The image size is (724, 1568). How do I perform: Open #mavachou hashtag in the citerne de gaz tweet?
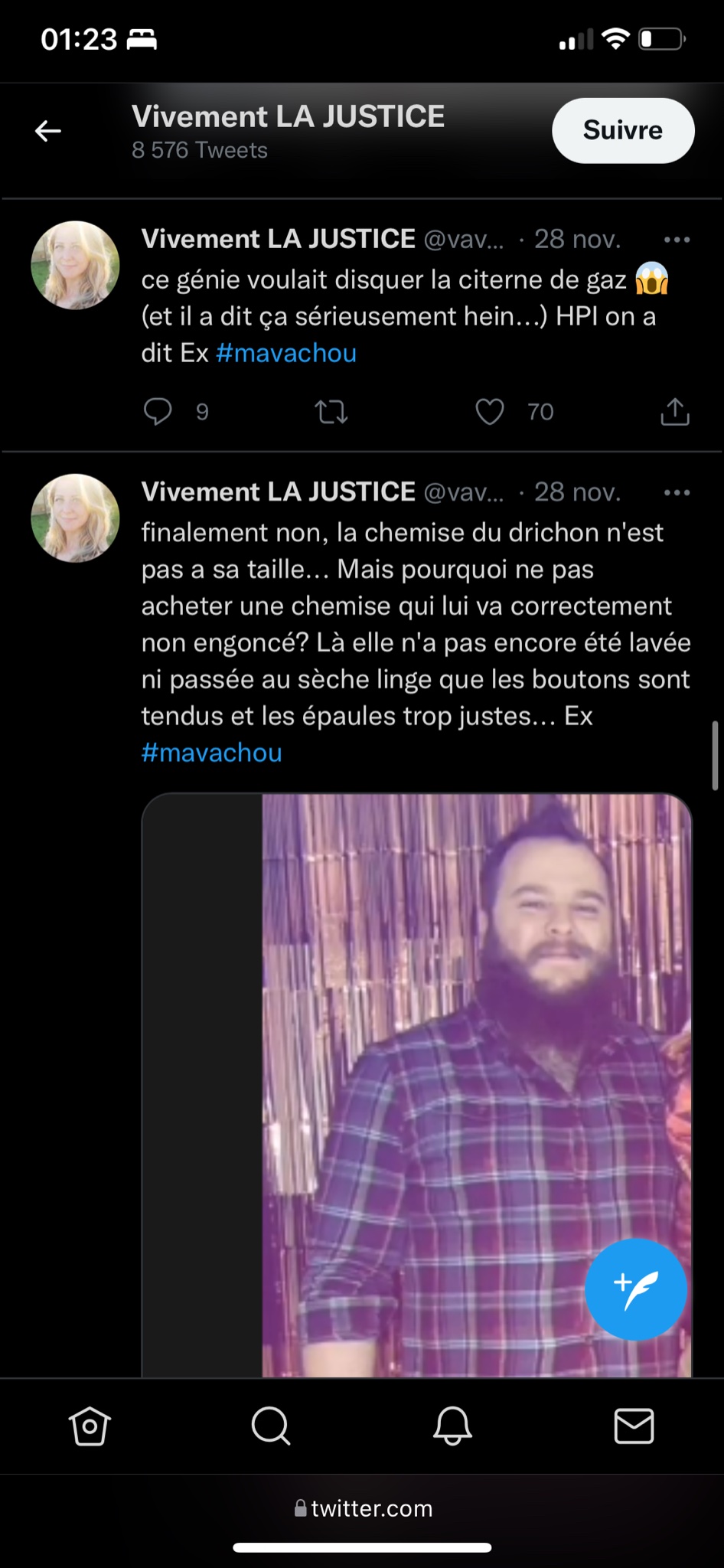(286, 353)
